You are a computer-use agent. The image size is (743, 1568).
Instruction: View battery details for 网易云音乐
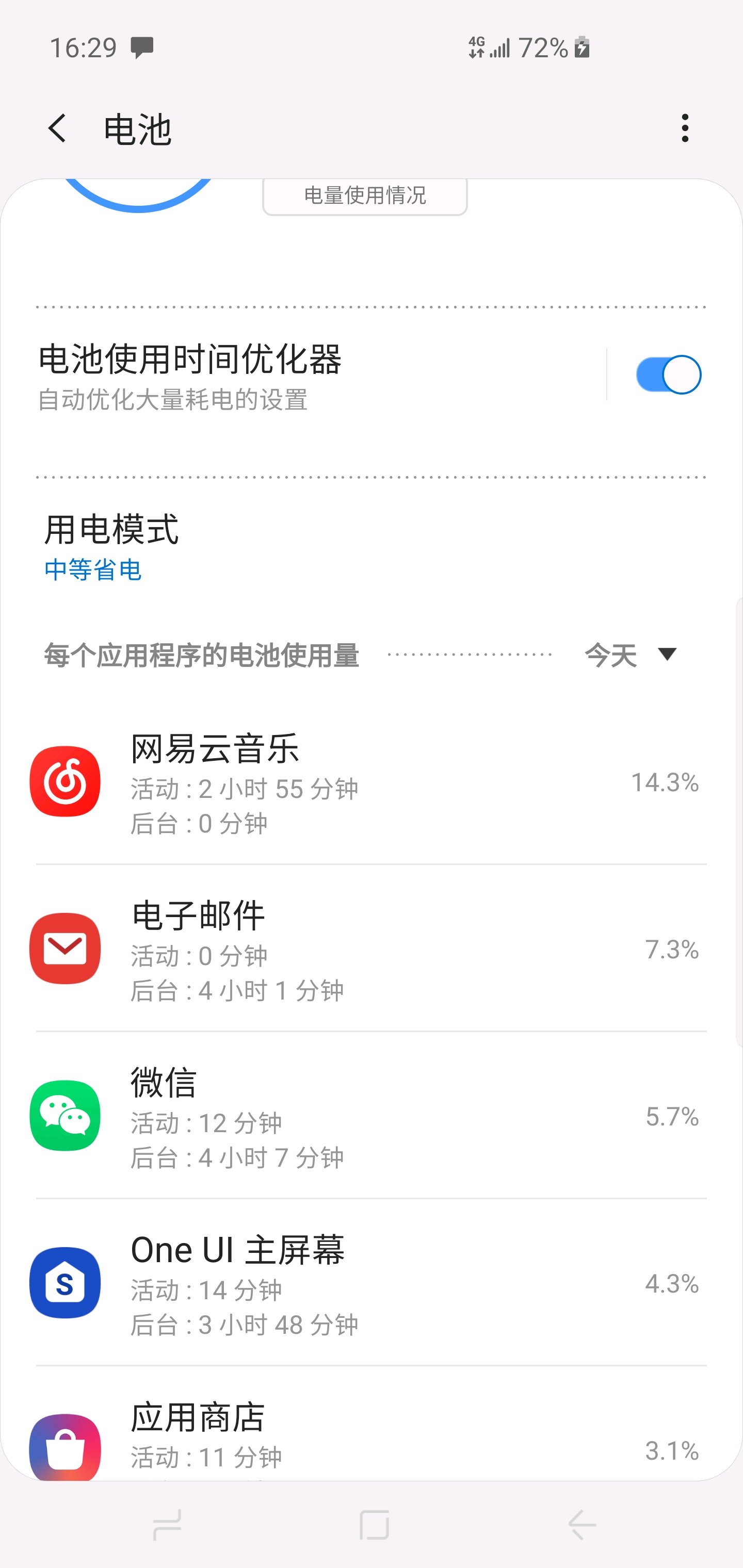coord(365,783)
